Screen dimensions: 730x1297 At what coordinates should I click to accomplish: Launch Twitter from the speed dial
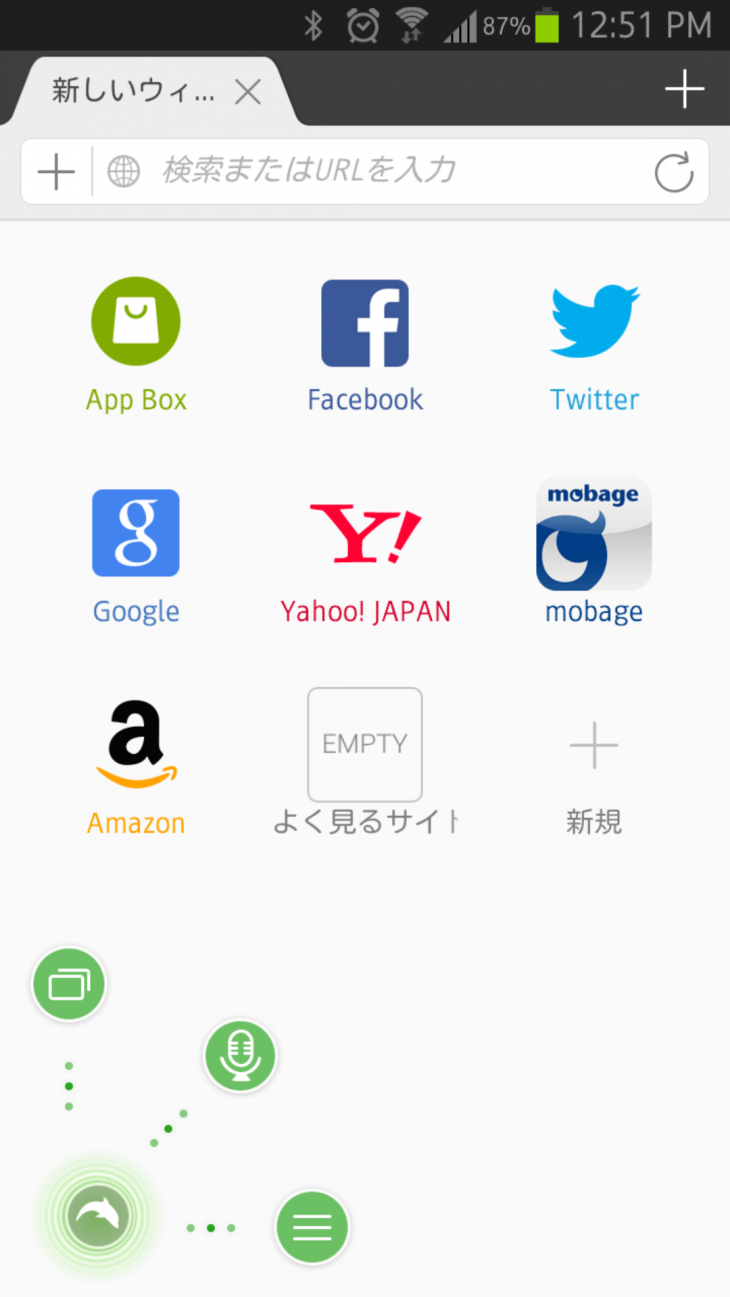pyautogui.click(x=594, y=322)
